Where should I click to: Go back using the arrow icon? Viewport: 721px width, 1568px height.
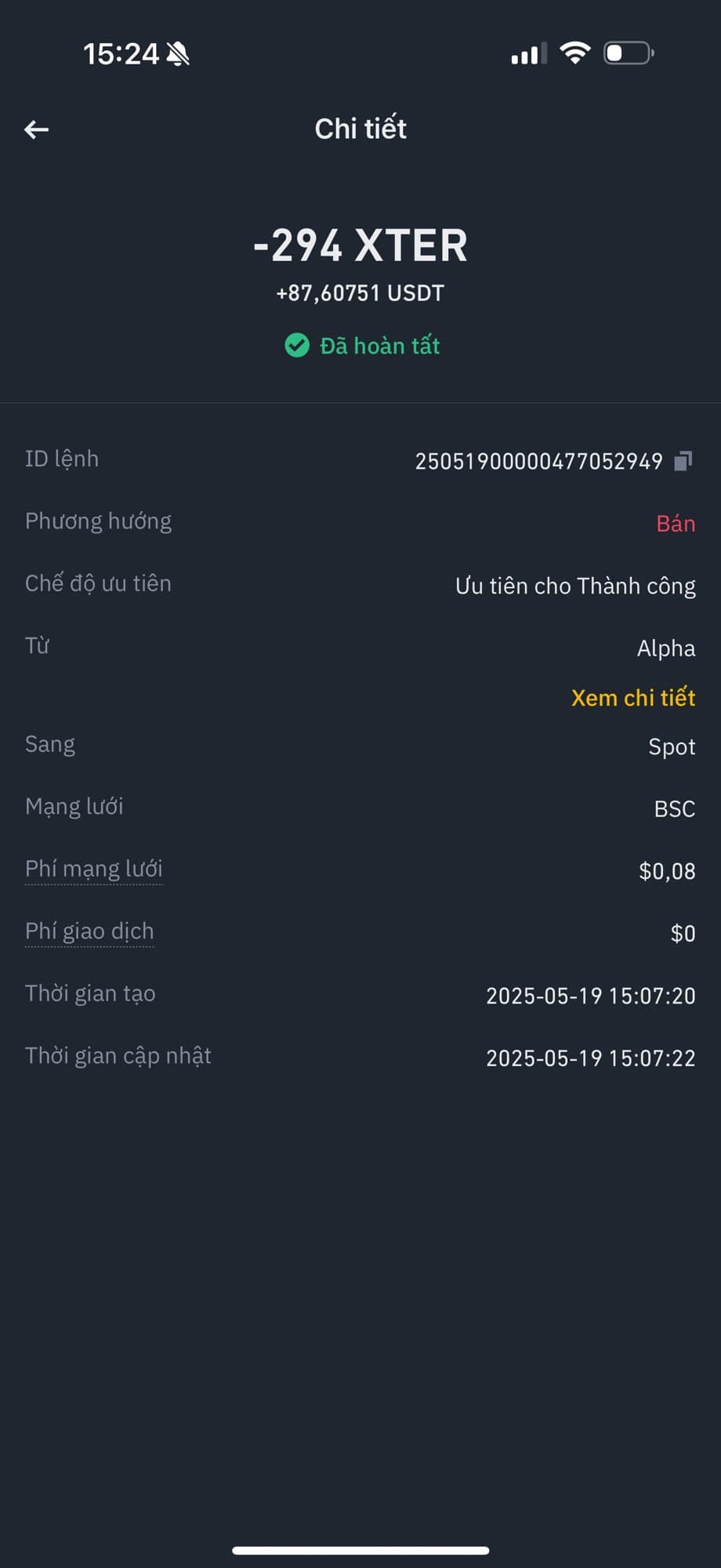37,129
